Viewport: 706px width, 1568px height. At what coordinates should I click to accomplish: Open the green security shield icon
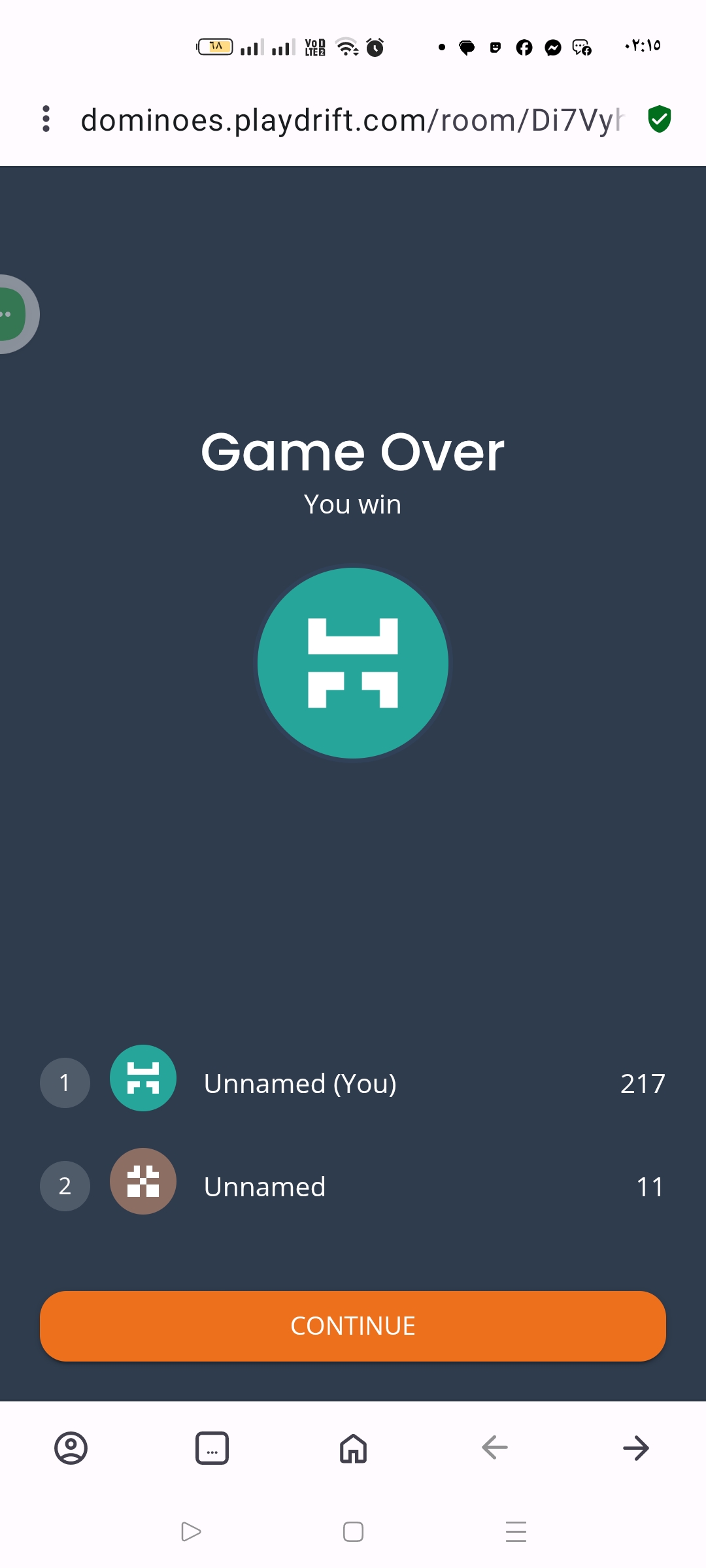click(659, 119)
